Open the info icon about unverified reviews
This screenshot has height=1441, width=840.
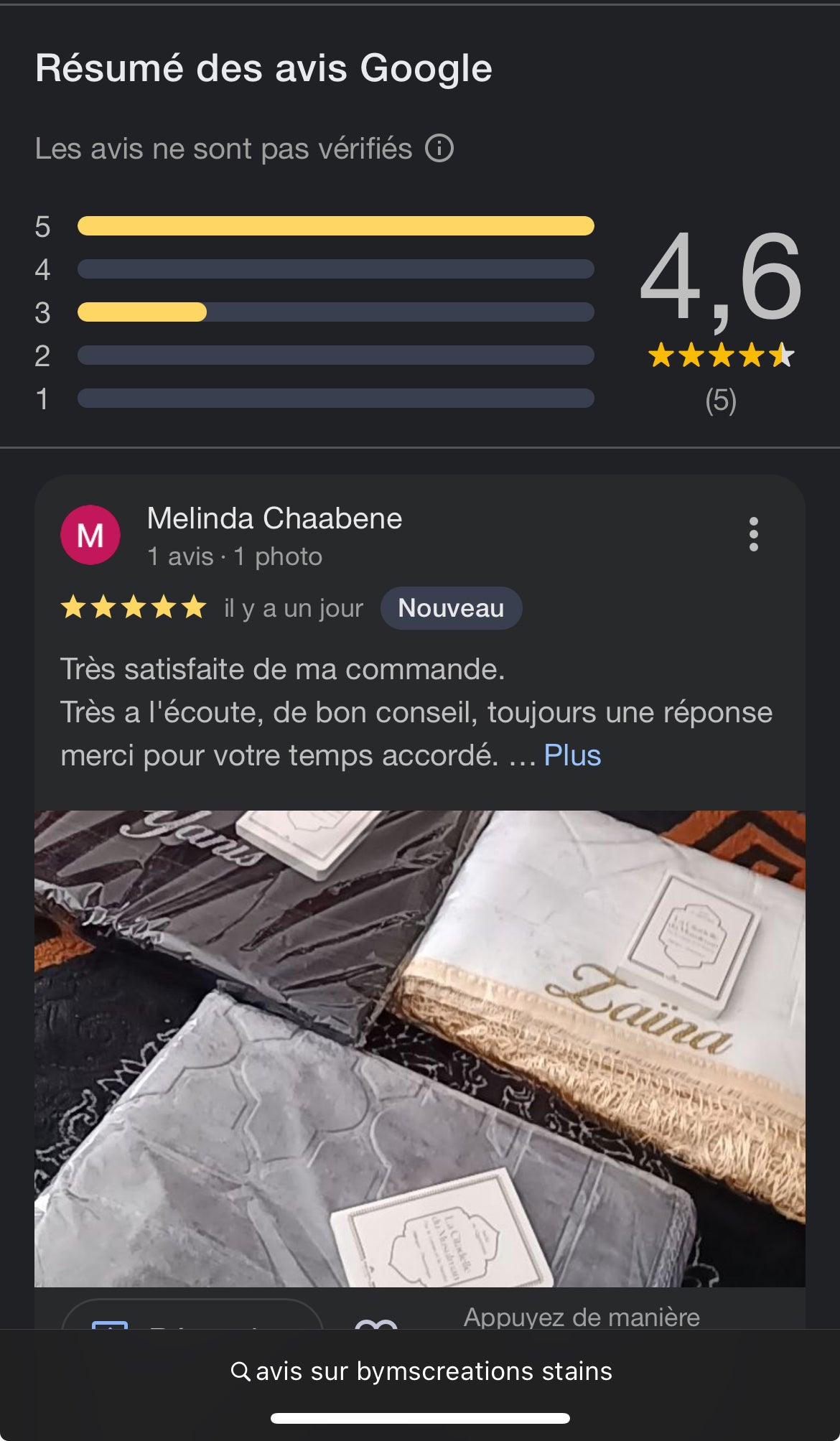439,149
